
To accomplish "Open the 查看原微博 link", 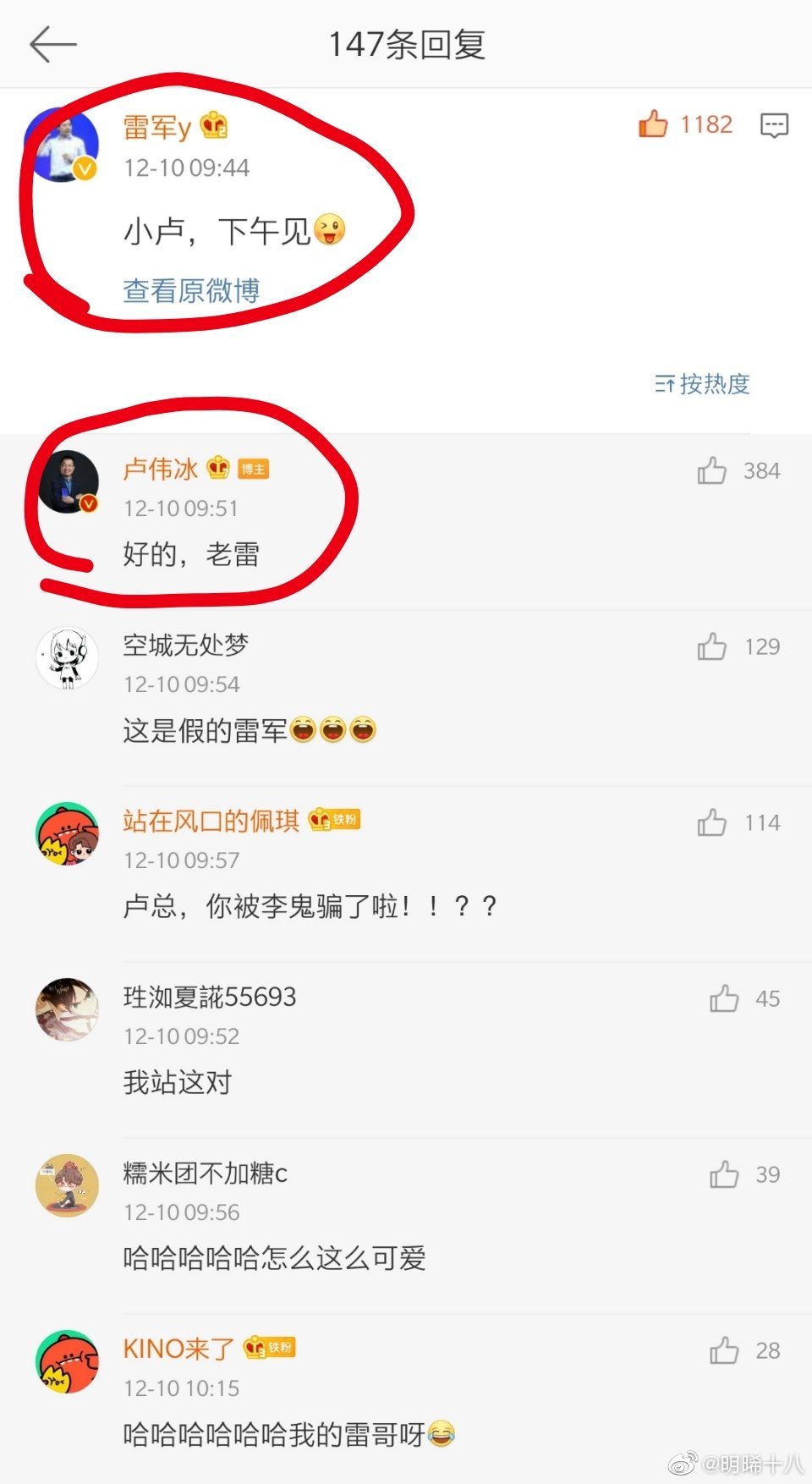I will tap(193, 290).
